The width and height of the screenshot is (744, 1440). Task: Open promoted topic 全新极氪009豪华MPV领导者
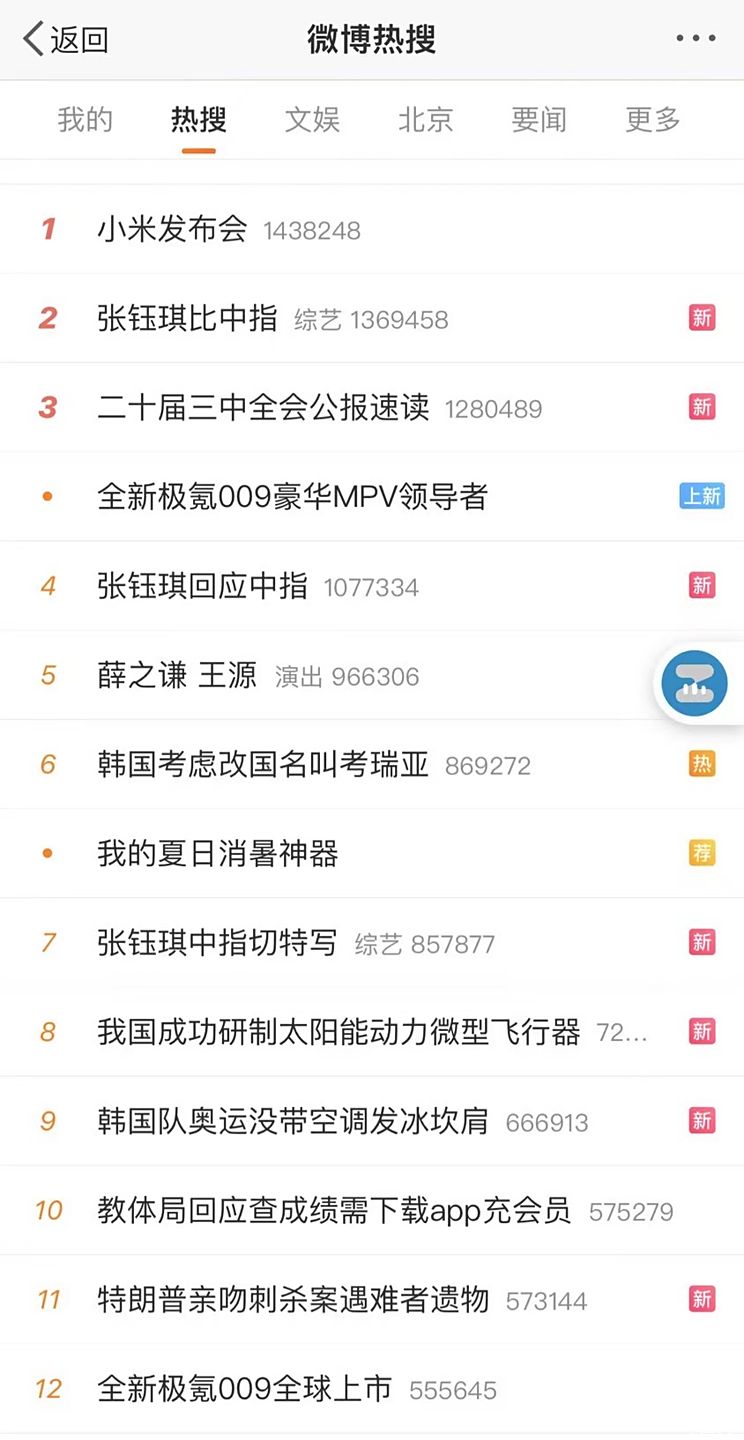pos(372,496)
